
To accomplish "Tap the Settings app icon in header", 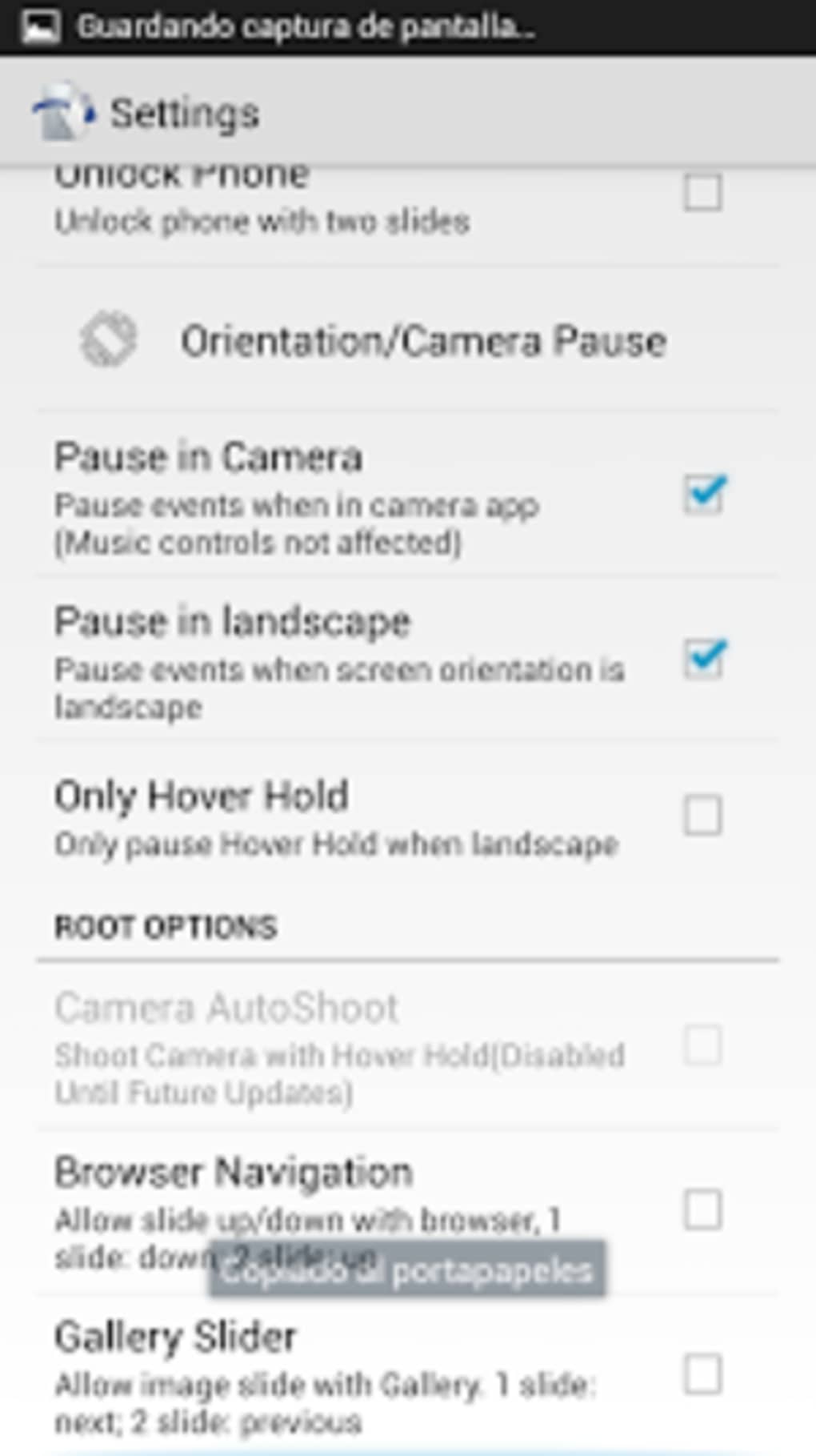I will pos(62,112).
